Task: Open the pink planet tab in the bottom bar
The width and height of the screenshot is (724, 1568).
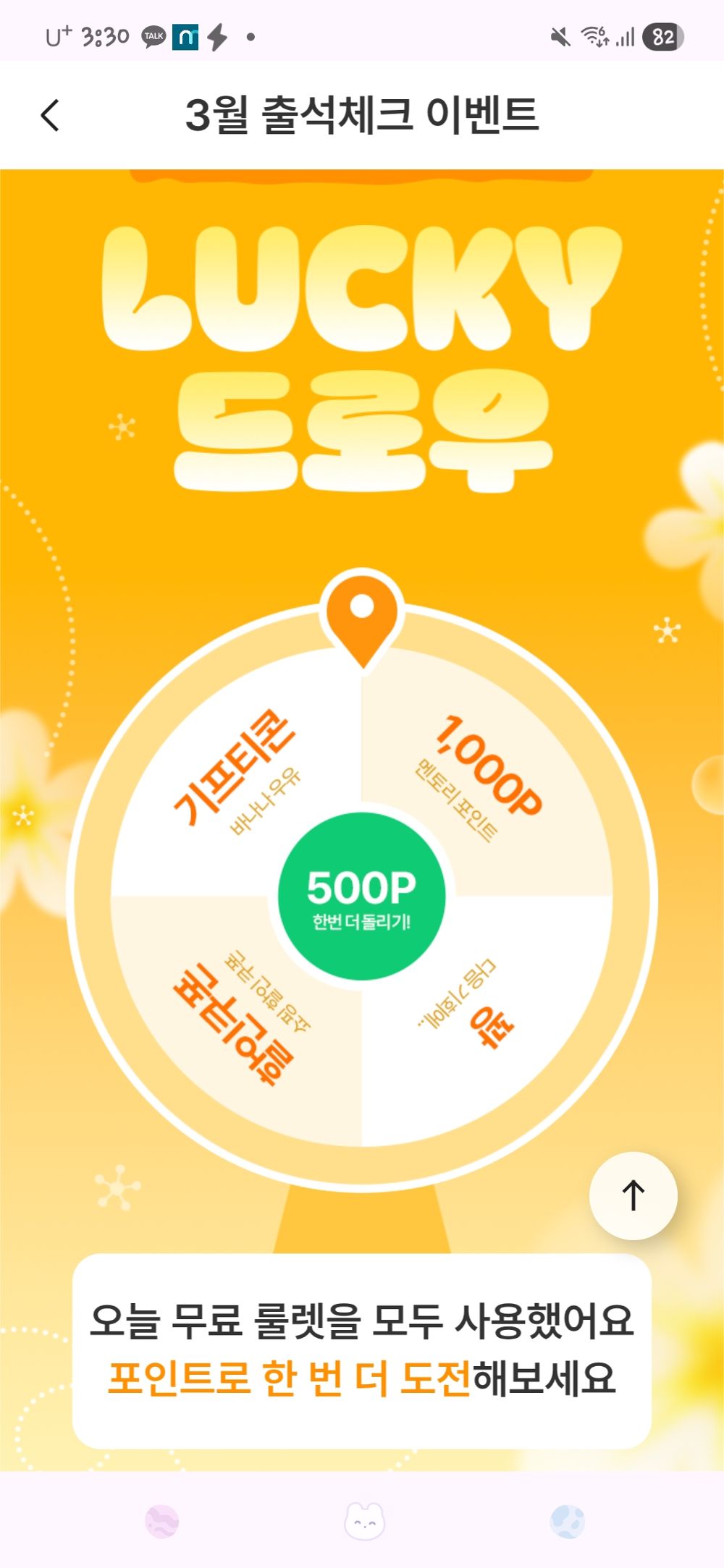Action: [x=162, y=1521]
